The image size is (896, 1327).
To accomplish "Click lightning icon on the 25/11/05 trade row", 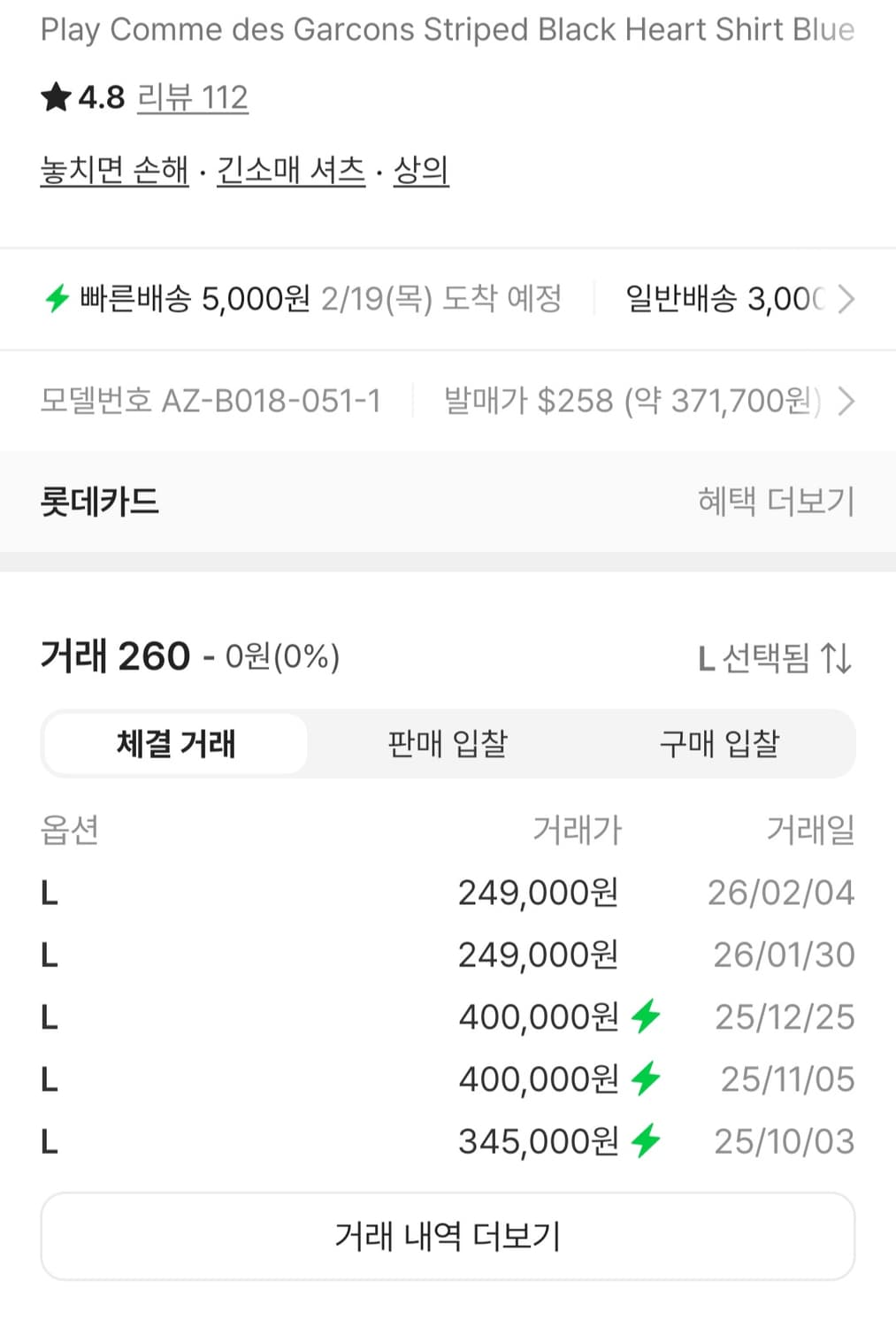I will pyautogui.click(x=645, y=1078).
